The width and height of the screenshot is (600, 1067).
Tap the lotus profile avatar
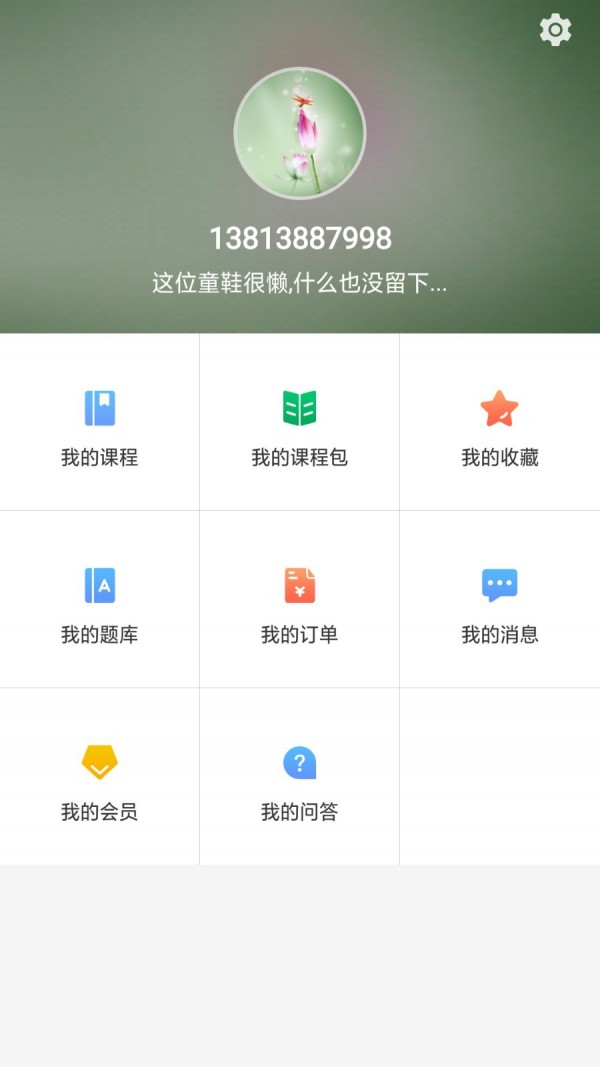pyautogui.click(x=300, y=134)
